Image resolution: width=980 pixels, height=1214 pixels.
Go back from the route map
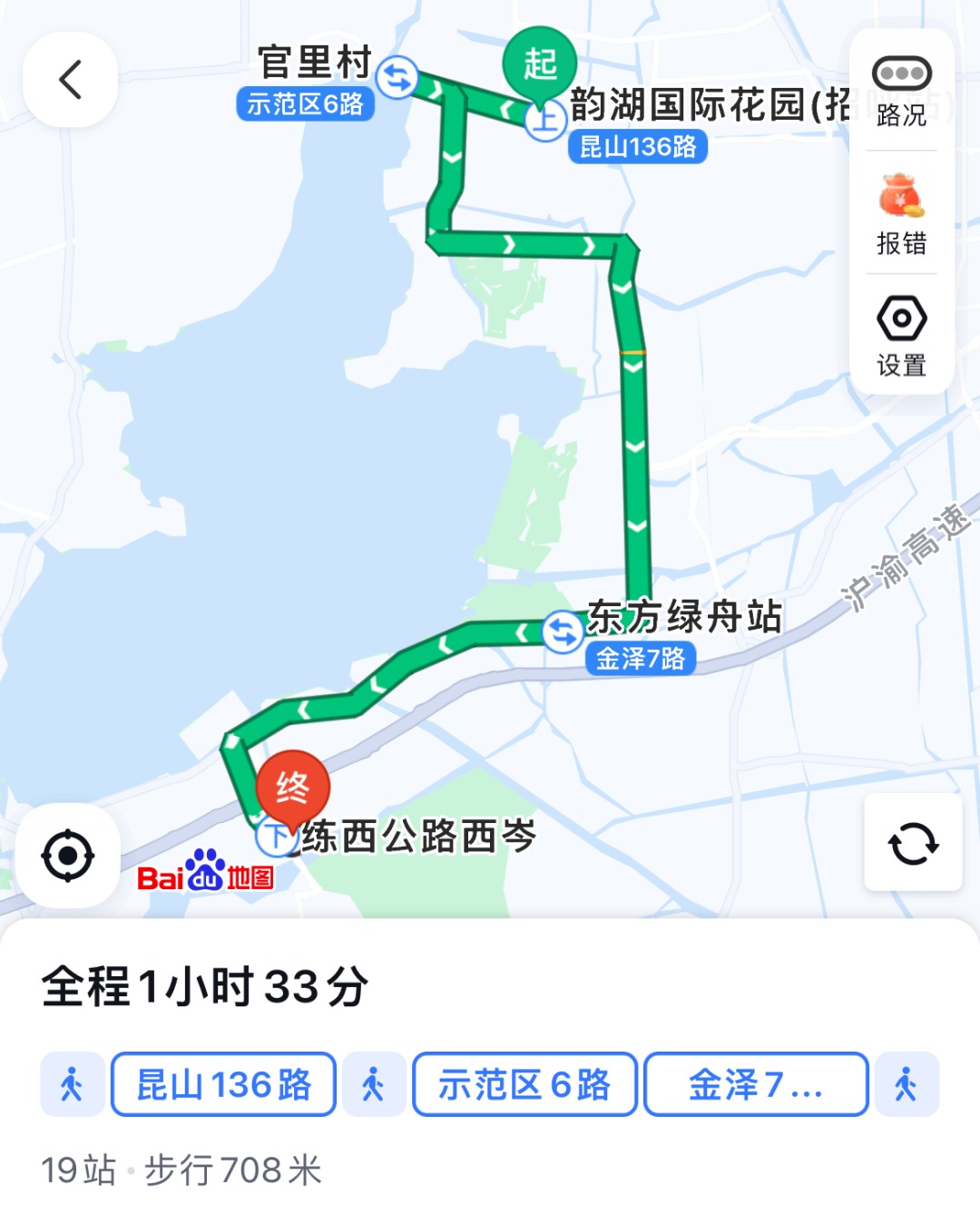[x=71, y=80]
